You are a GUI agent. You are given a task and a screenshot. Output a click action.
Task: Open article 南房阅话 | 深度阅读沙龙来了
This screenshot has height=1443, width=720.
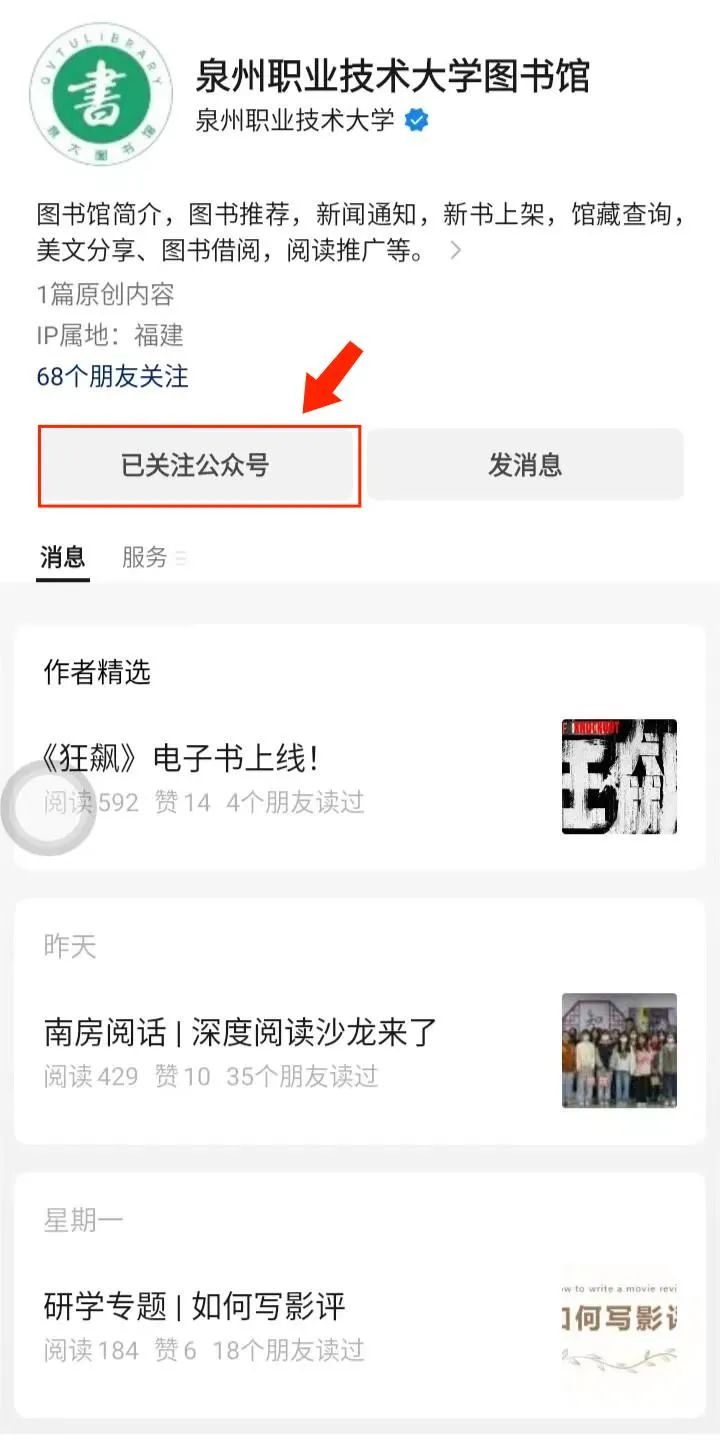(240, 1032)
